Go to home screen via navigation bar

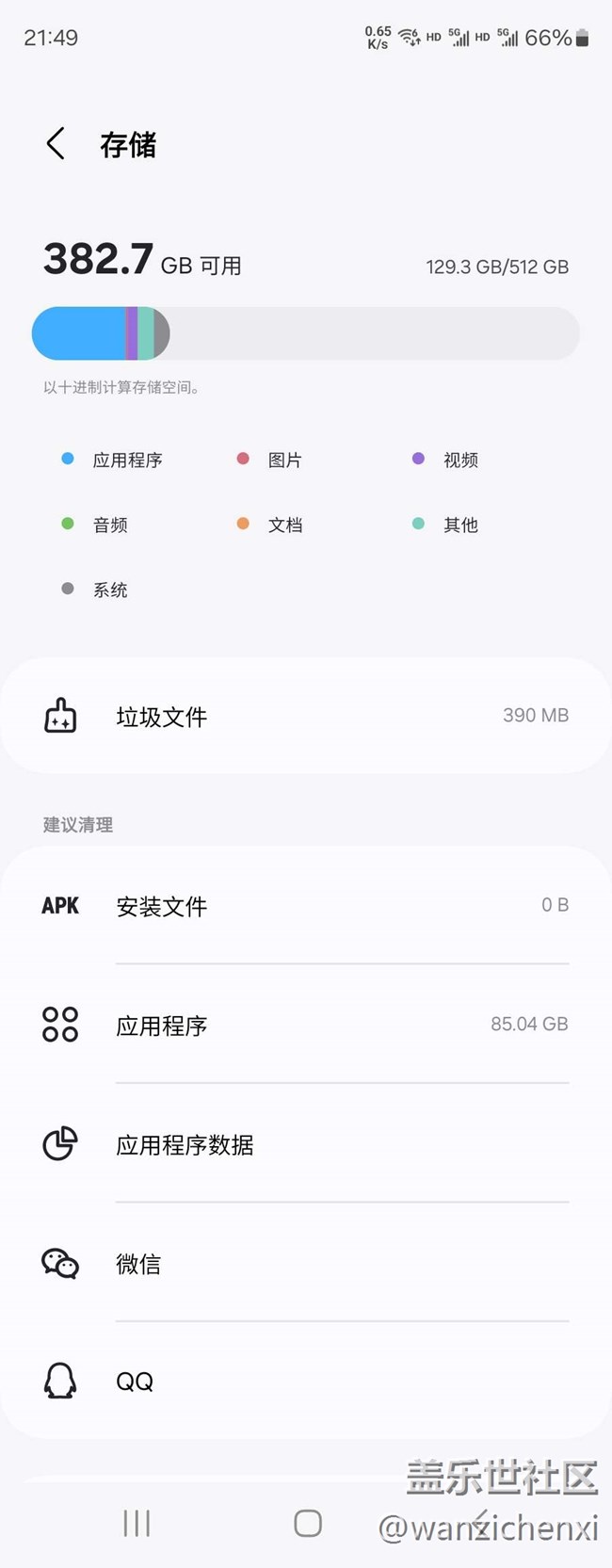coord(308,1523)
